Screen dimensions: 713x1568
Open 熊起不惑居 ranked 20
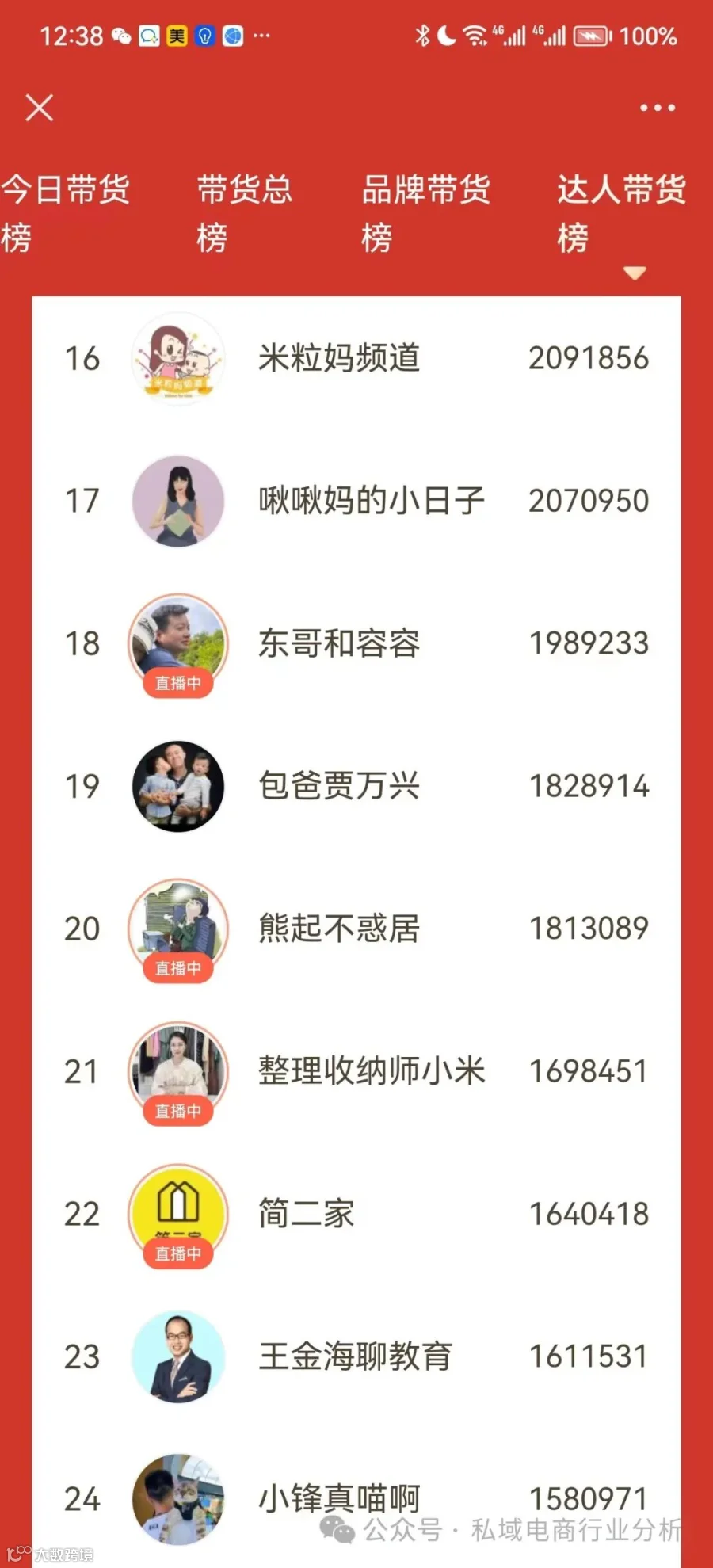click(356, 929)
